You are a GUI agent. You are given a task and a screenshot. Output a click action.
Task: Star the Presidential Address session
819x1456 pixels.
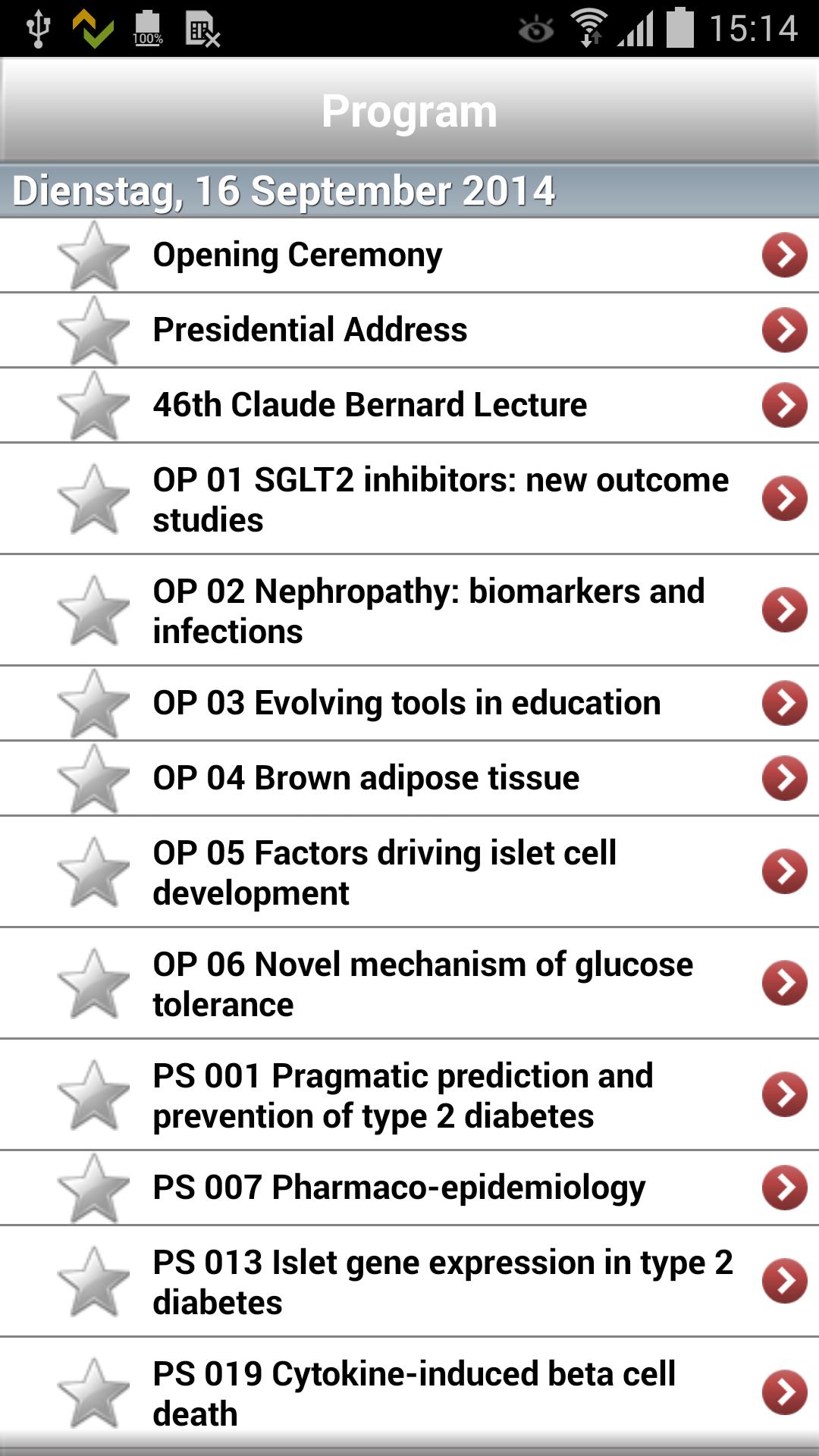tap(93, 330)
